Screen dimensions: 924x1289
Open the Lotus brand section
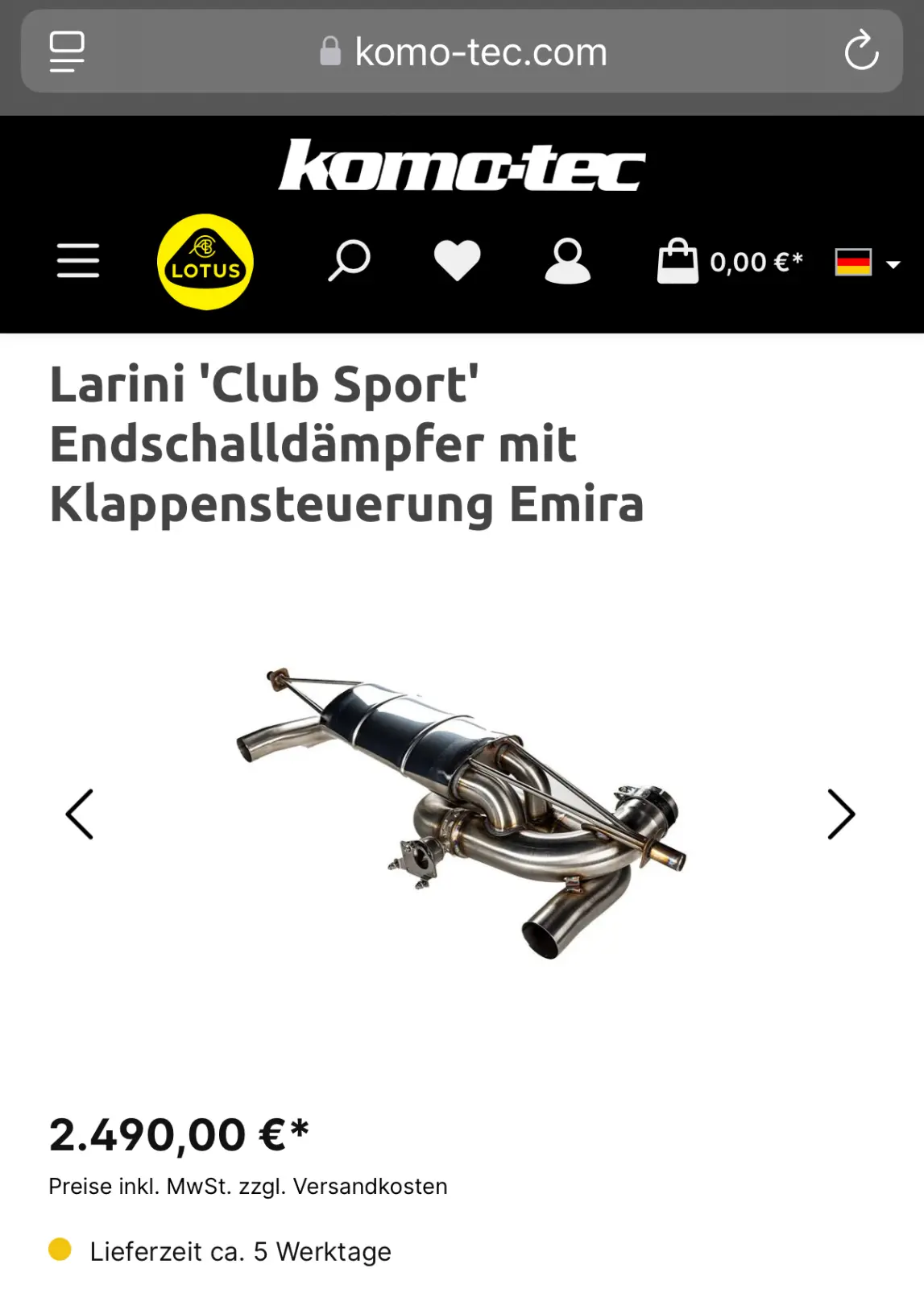point(205,262)
